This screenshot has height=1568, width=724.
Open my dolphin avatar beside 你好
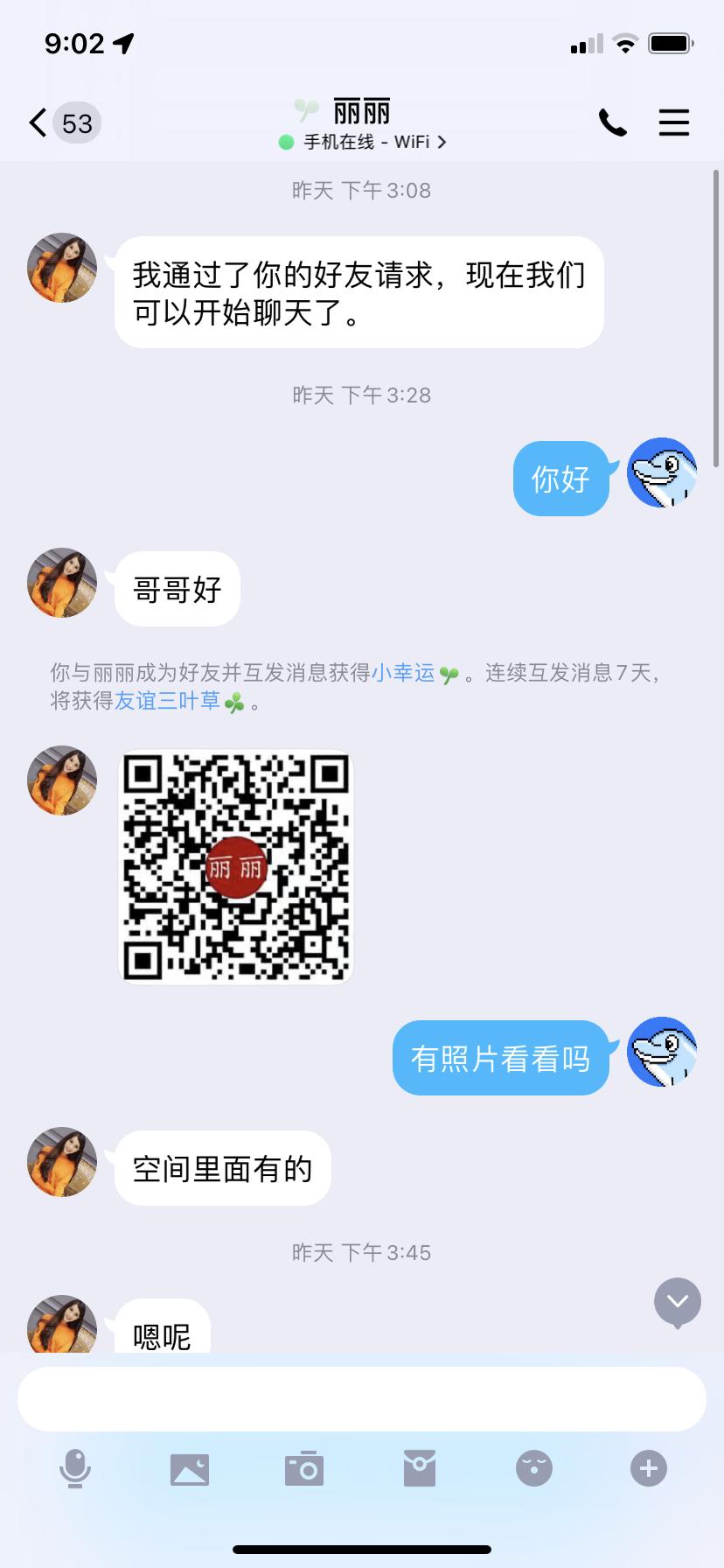662,472
